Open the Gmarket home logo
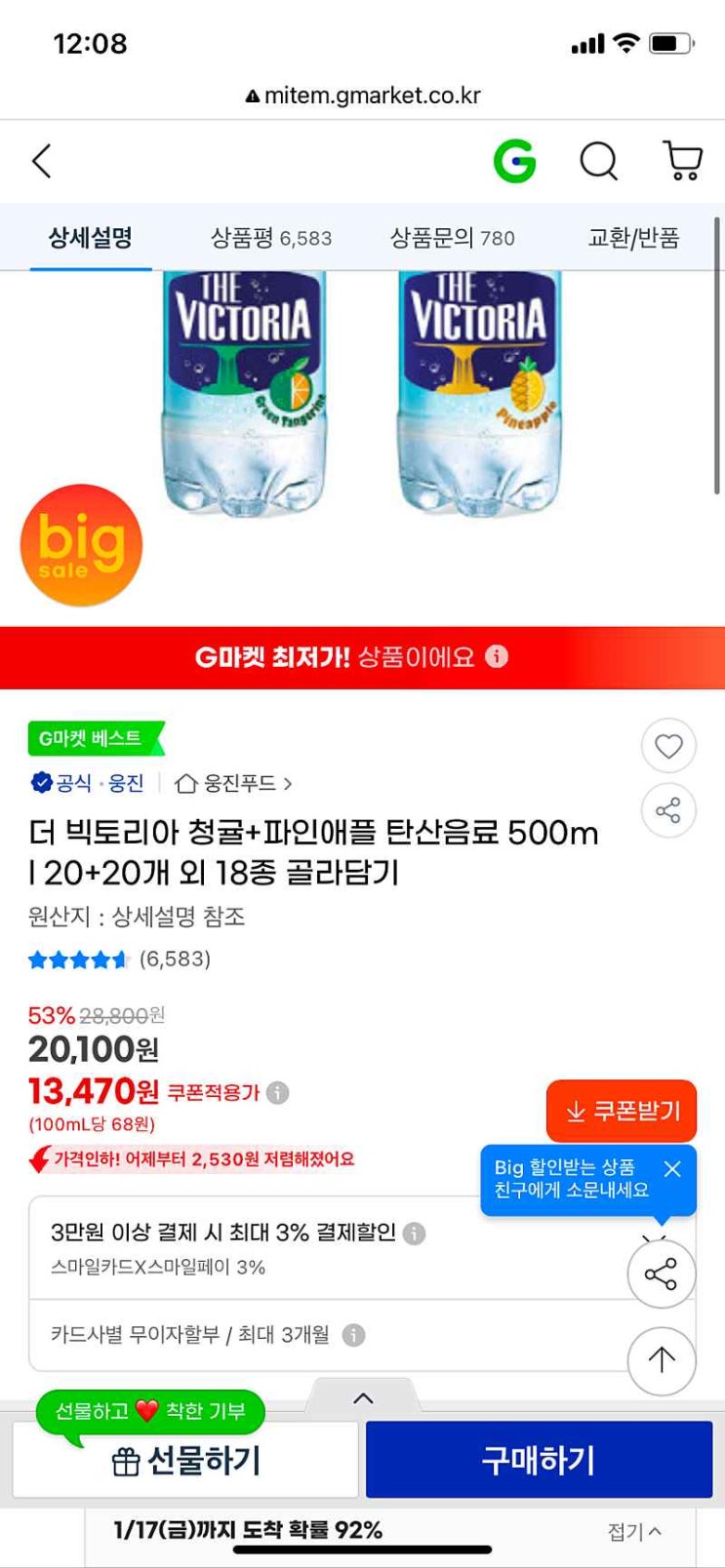Viewport: 725px width, 1568px height. 514,161
